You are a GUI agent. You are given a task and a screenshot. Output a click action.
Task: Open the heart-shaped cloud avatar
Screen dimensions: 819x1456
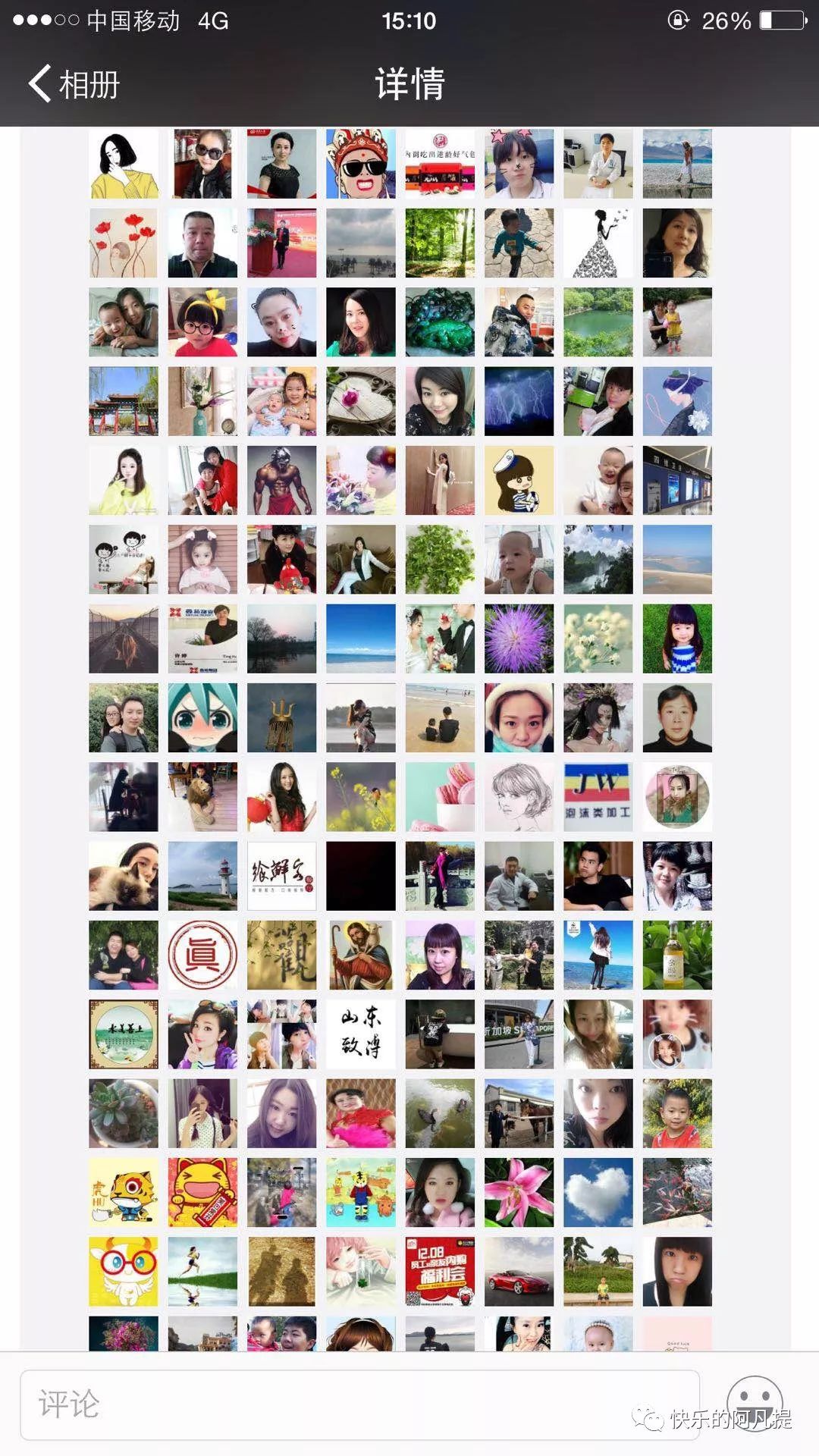(598, 1192)
